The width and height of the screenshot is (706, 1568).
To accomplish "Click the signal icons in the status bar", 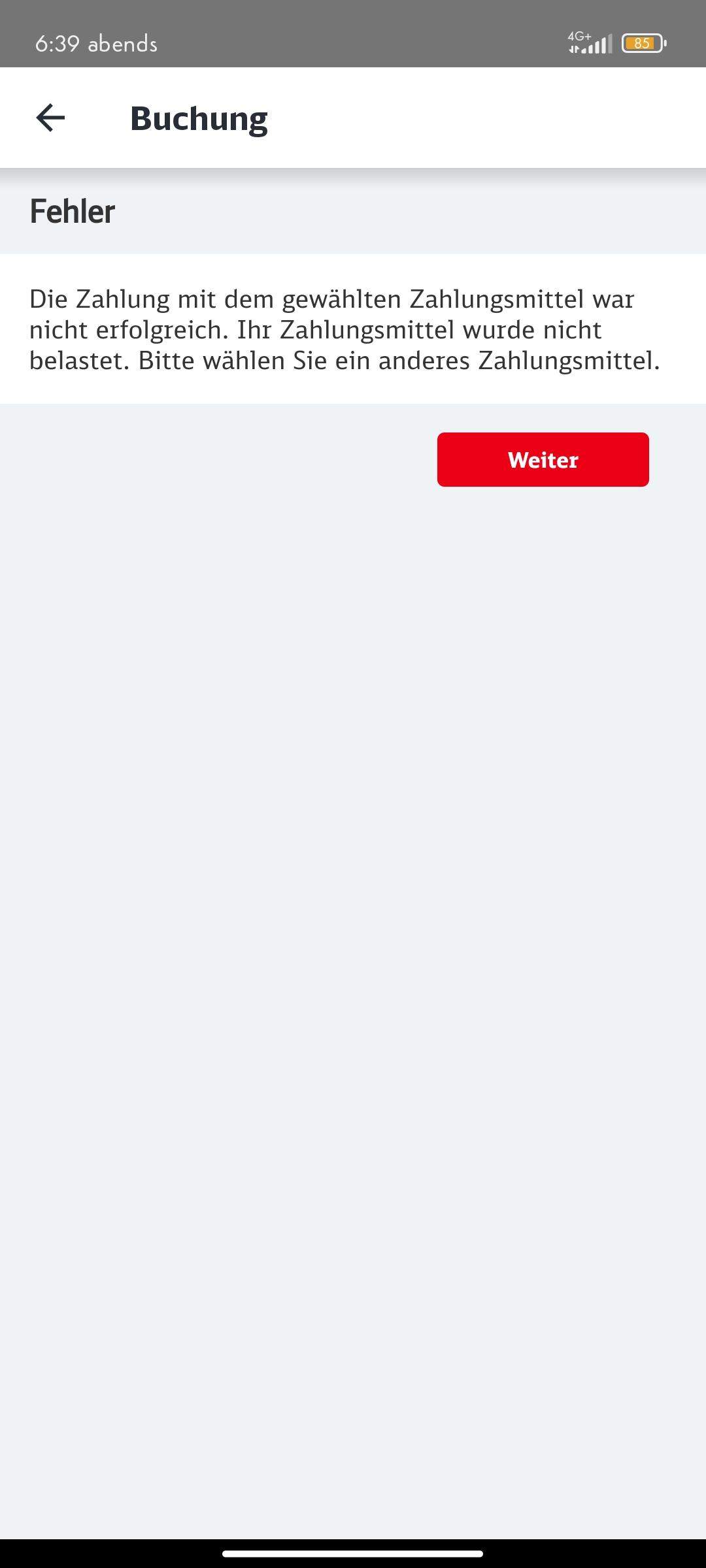I will click(592, 42).
